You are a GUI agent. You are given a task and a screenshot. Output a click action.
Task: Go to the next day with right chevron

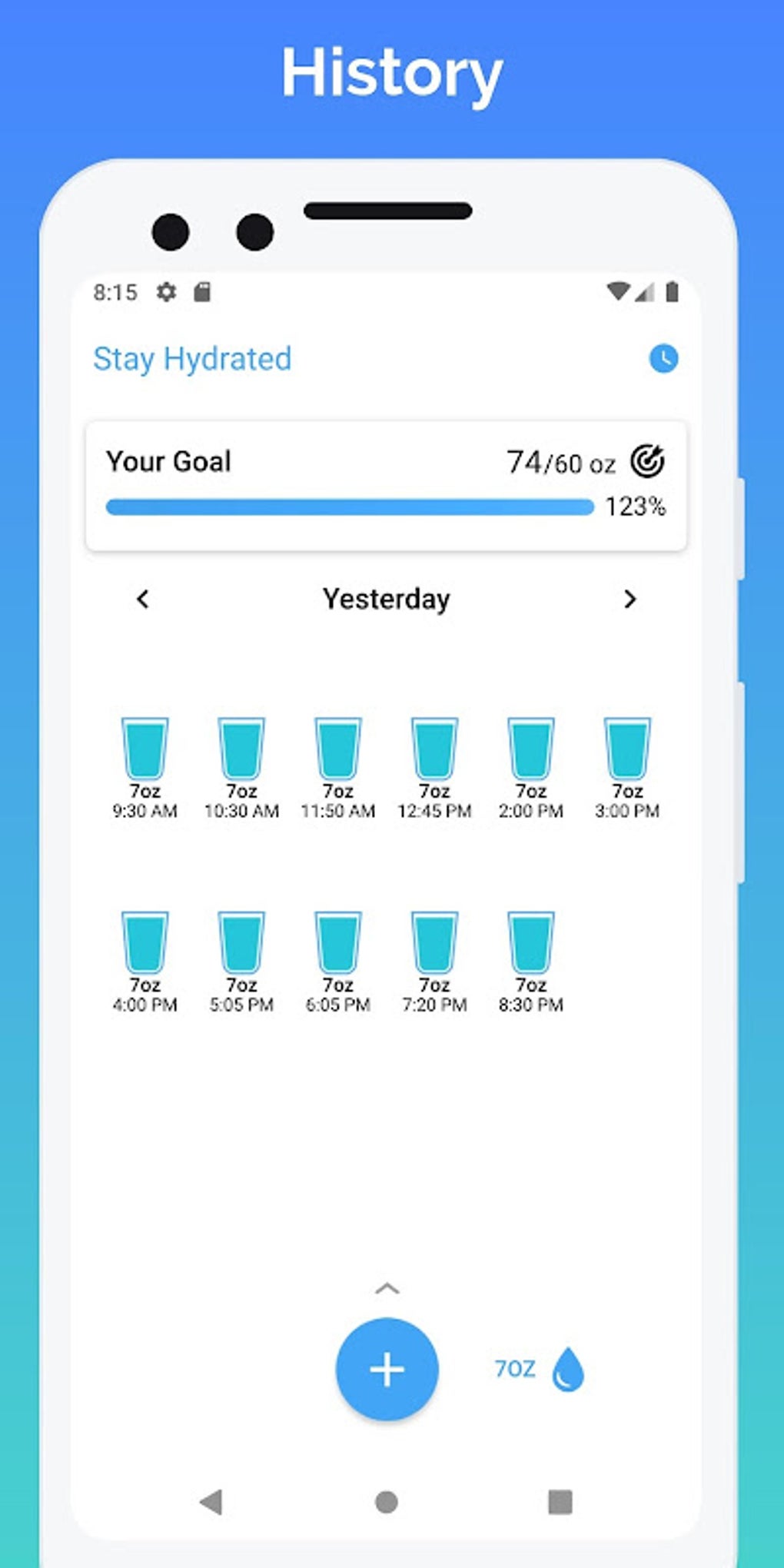[631, 600]
